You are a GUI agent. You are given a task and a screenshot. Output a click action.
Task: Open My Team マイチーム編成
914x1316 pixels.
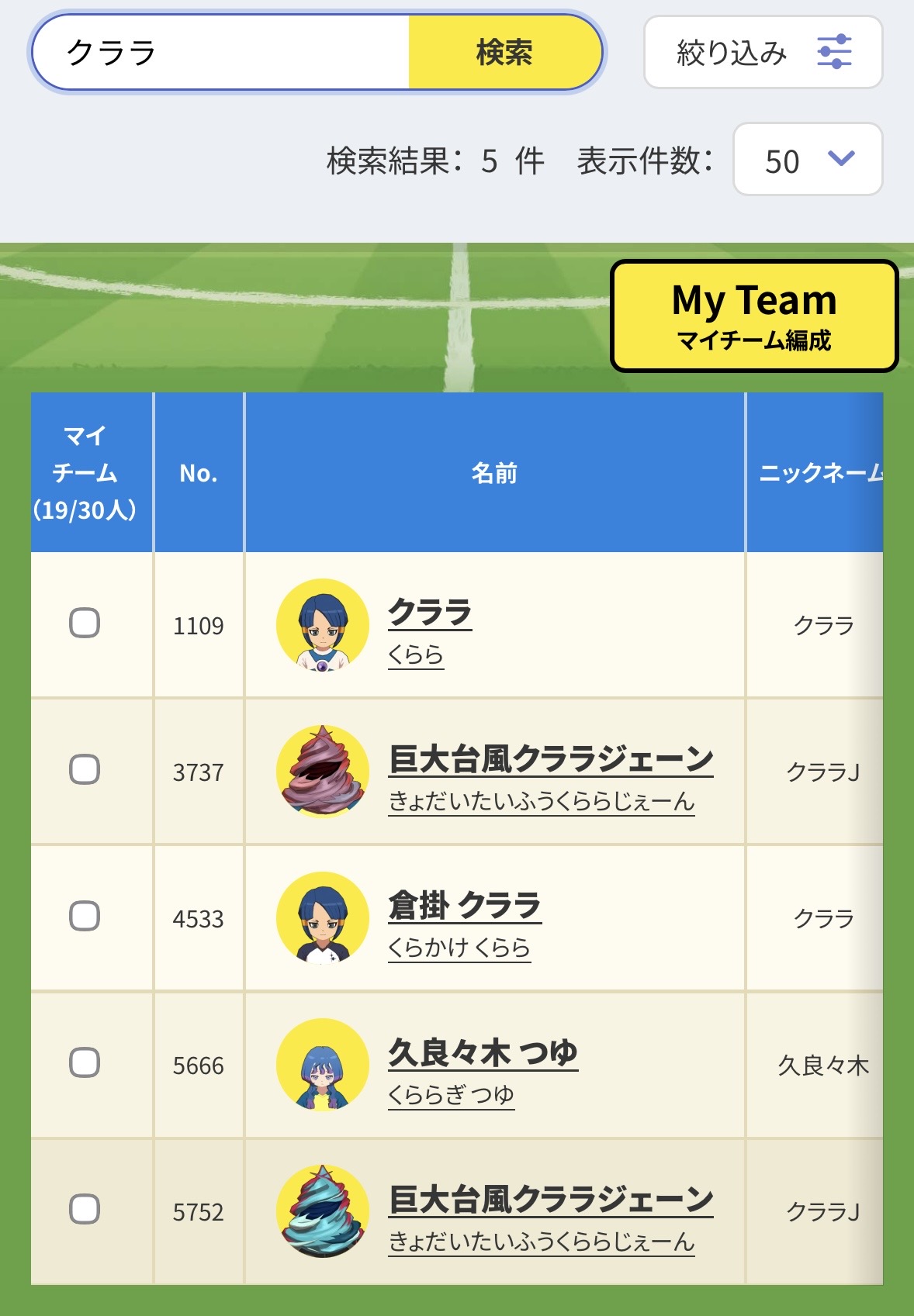click(754, 316)
